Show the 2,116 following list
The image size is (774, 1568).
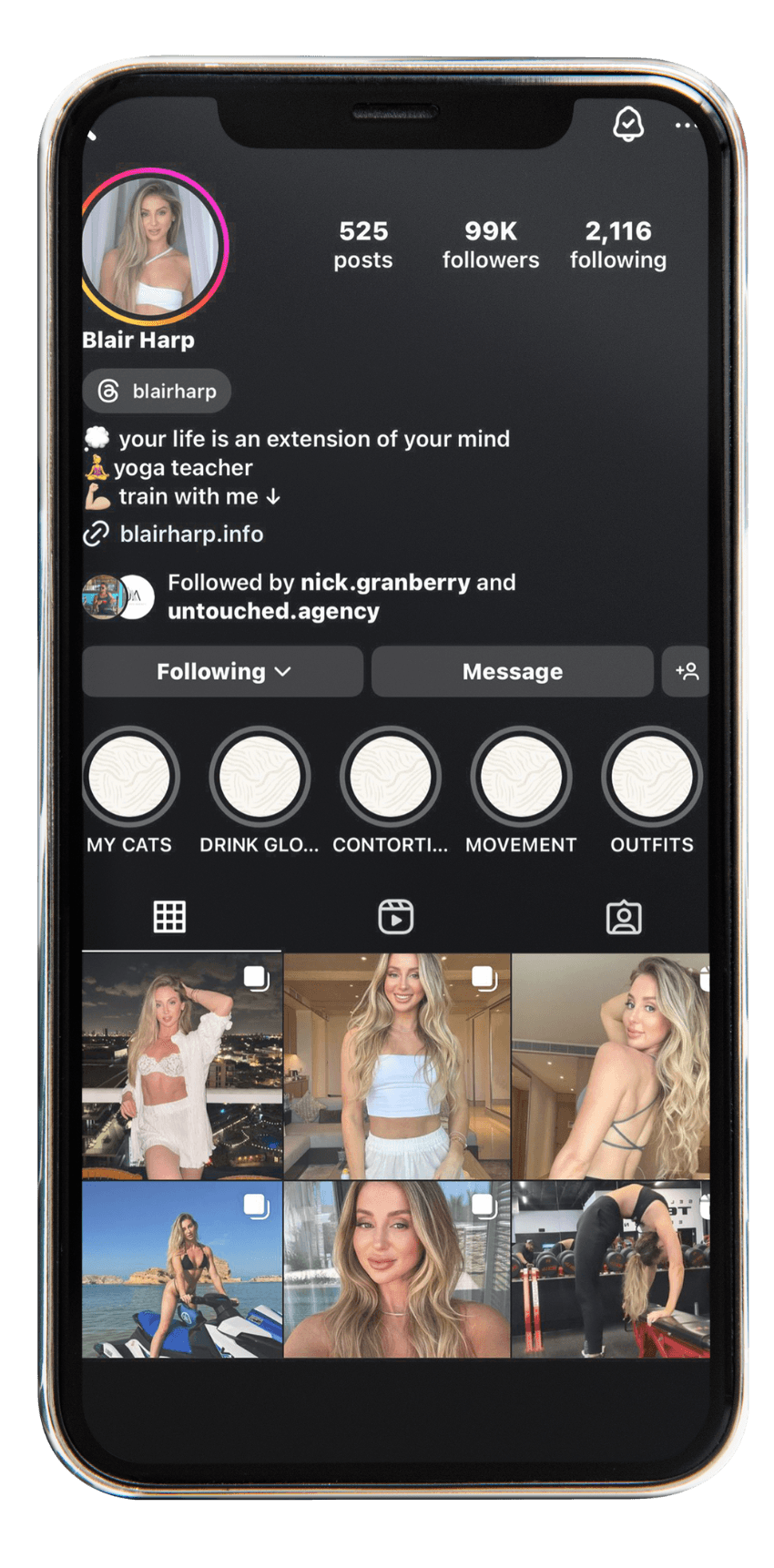(617, 244)
